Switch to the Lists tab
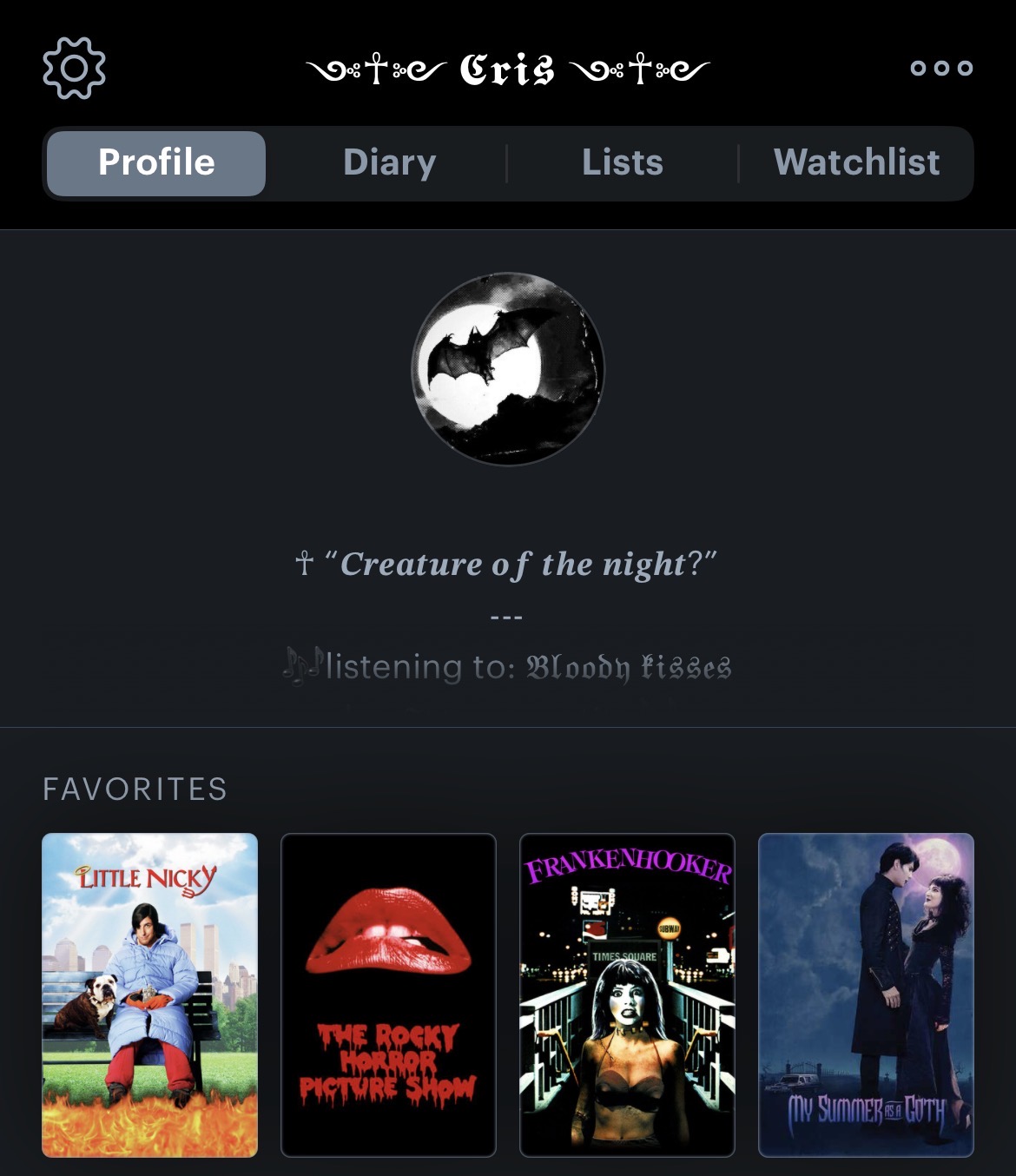The width and height of the screenshot is (1016, 1176). click(622, 162)
